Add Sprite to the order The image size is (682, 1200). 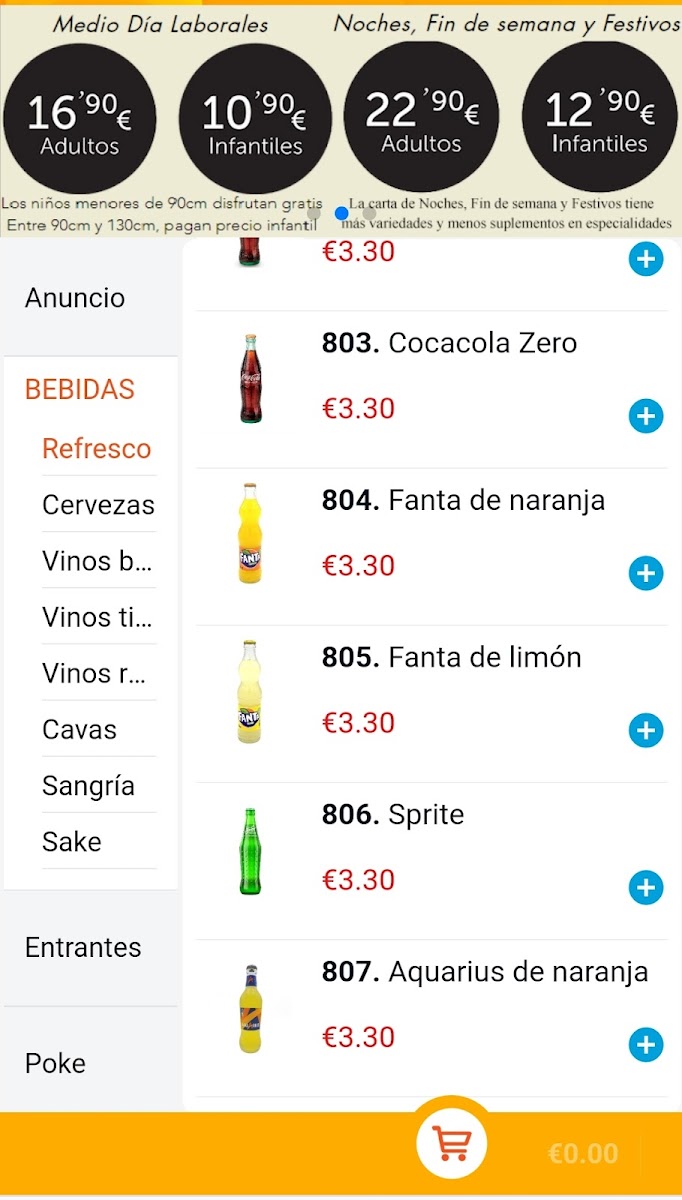646,887
